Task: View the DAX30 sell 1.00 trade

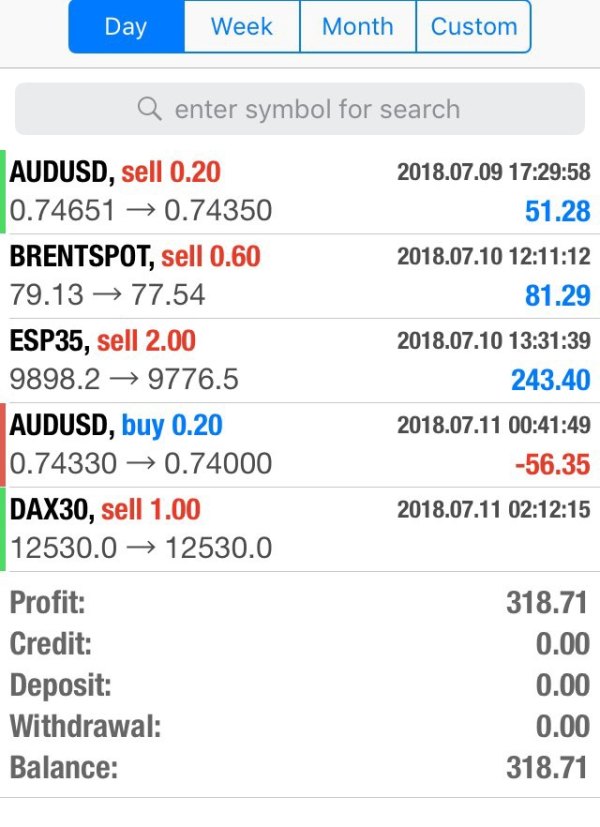Action: (x=300, y=528)
